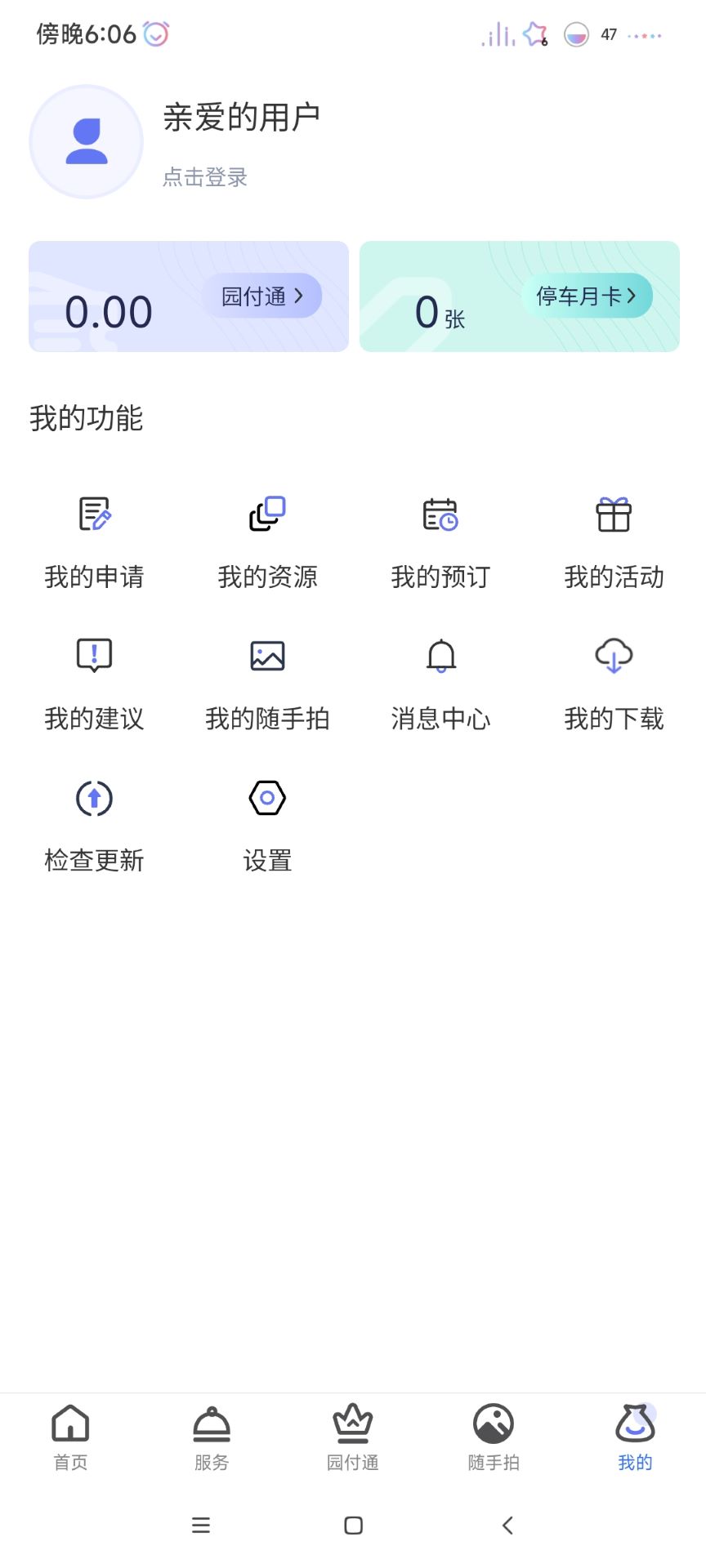Expand 停车月卡 parking card chevron
This screenshot has height=1568, width=706.
[x=585, y=296]
